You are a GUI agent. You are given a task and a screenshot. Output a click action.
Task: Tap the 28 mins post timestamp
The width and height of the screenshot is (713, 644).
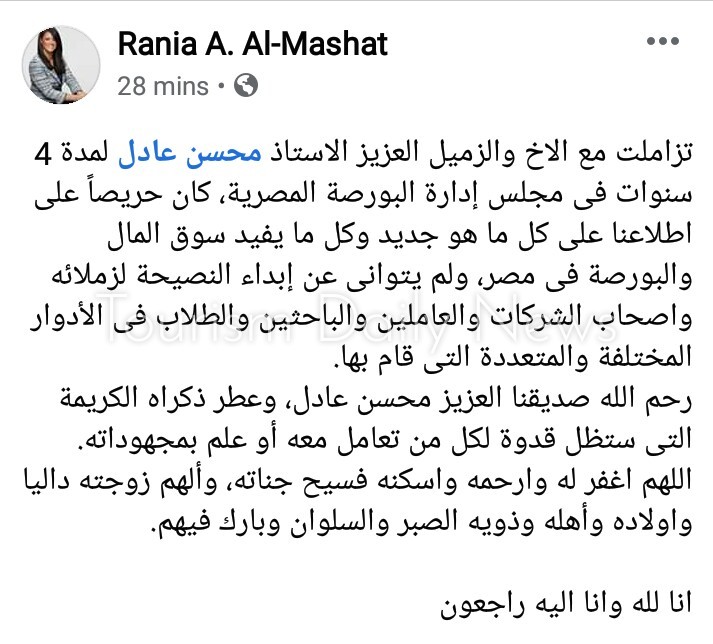click(161, 86)
